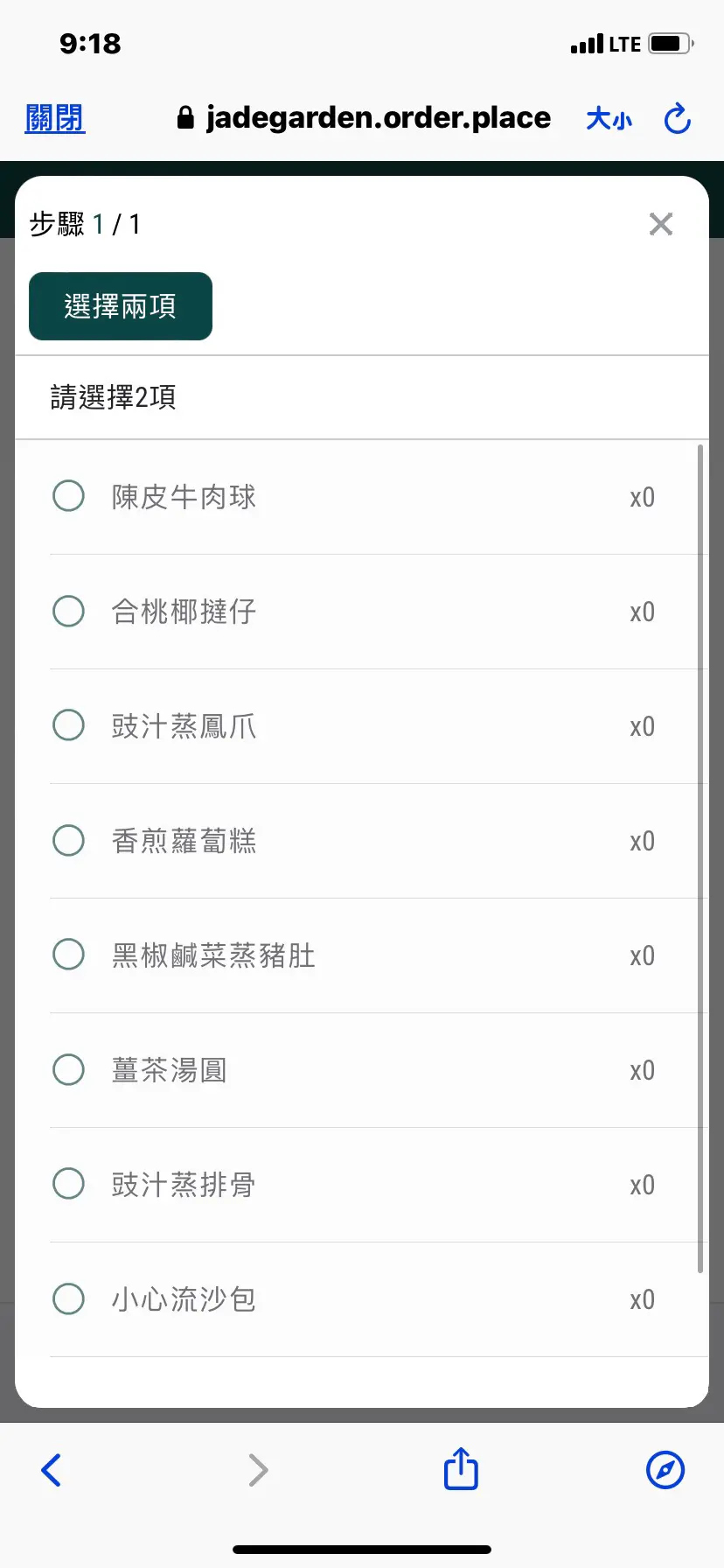Image resolution: width=724 pixels, height=1568 pixels.
Task: Close the selection dialog with the X
Action: click(661, 224)
